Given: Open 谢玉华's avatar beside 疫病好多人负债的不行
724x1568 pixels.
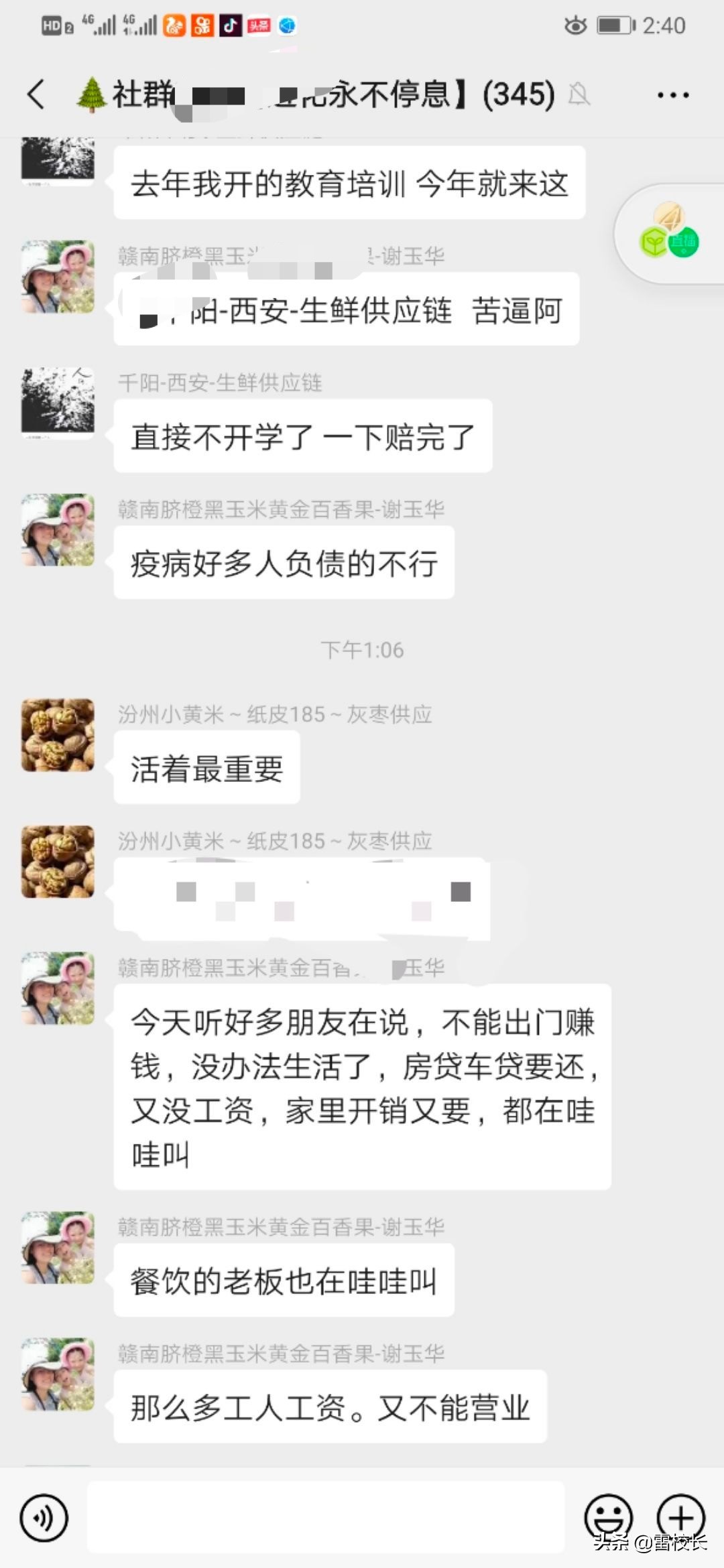Looking at the screenshot, I should click(x=58, y=530).
